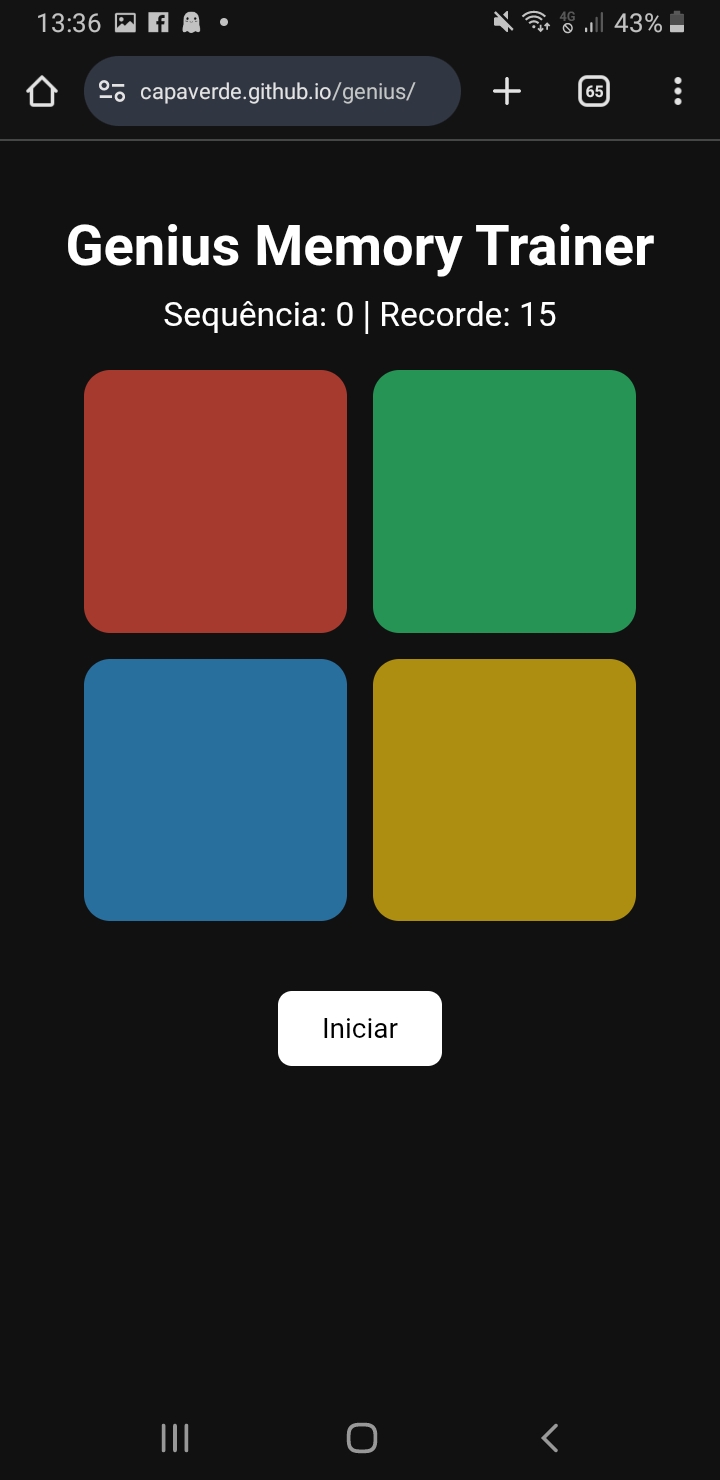
Task: Tap the red game pad
Action: click(x=215, y=501)
